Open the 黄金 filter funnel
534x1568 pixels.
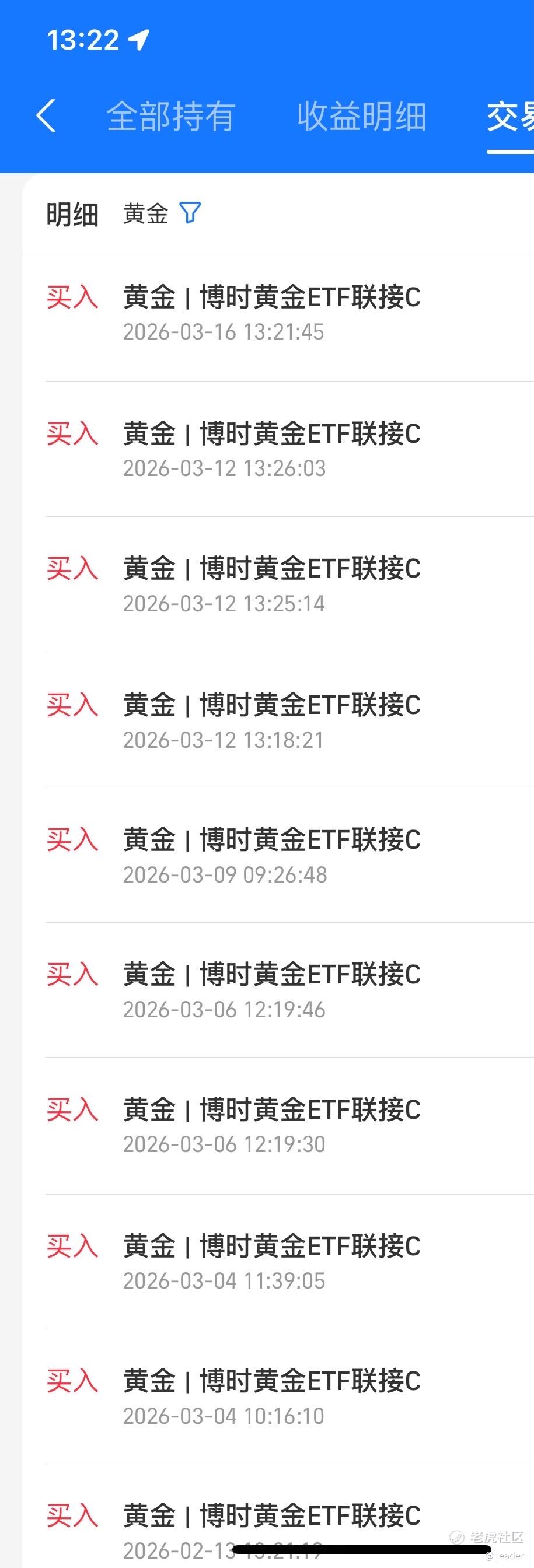(x=190, y=213)
